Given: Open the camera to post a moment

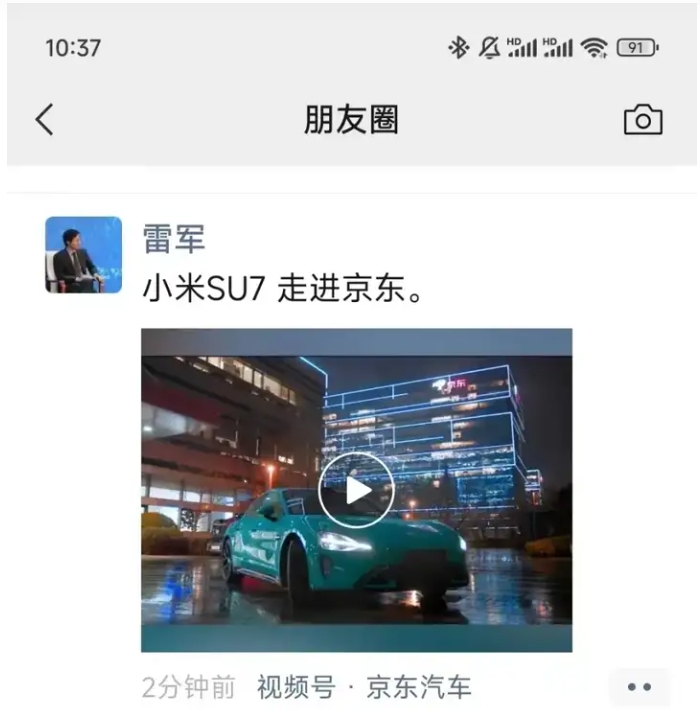Looking at the screenshot, I should pyautogui.click(x=642, y=120).
